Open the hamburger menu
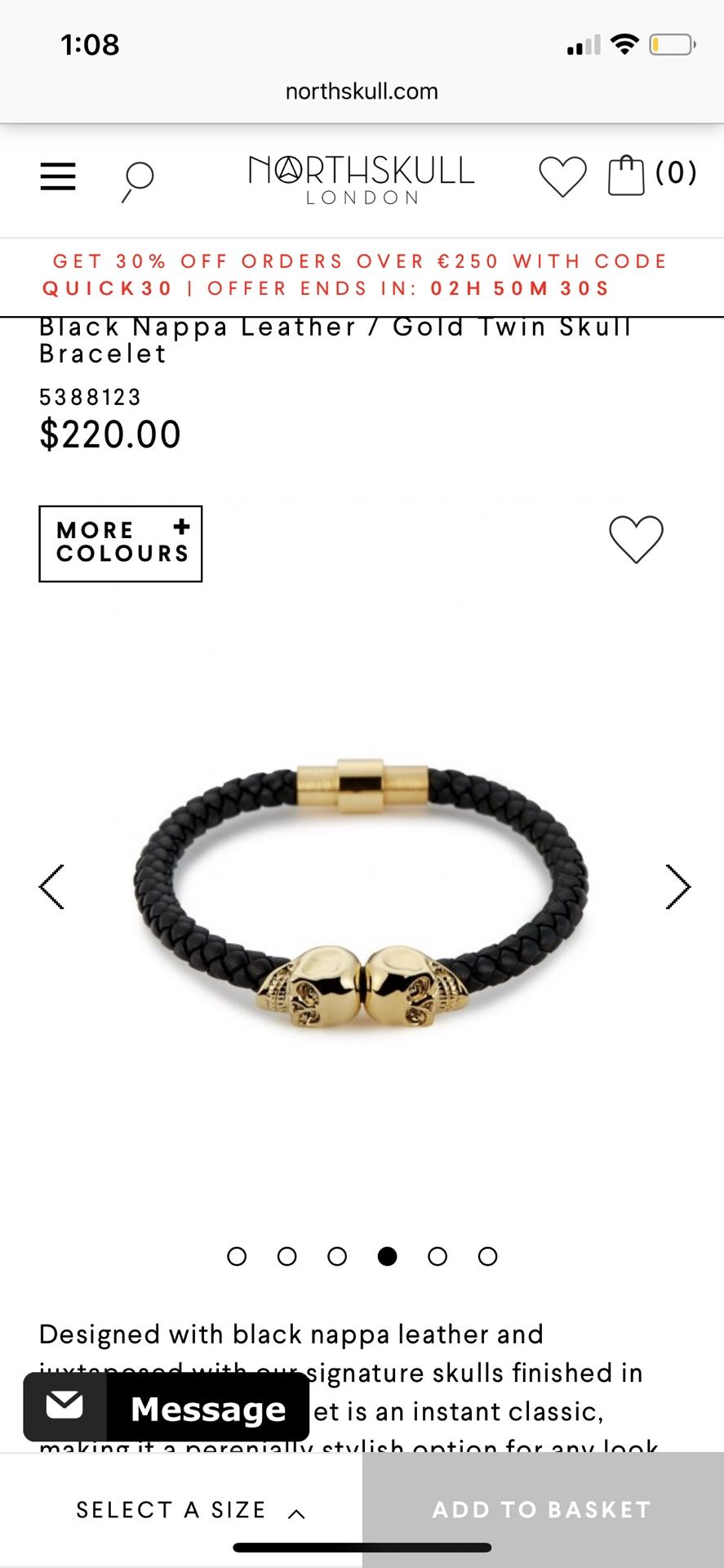The width and height of the screenshot is (724, 1568). click(58, 176)
